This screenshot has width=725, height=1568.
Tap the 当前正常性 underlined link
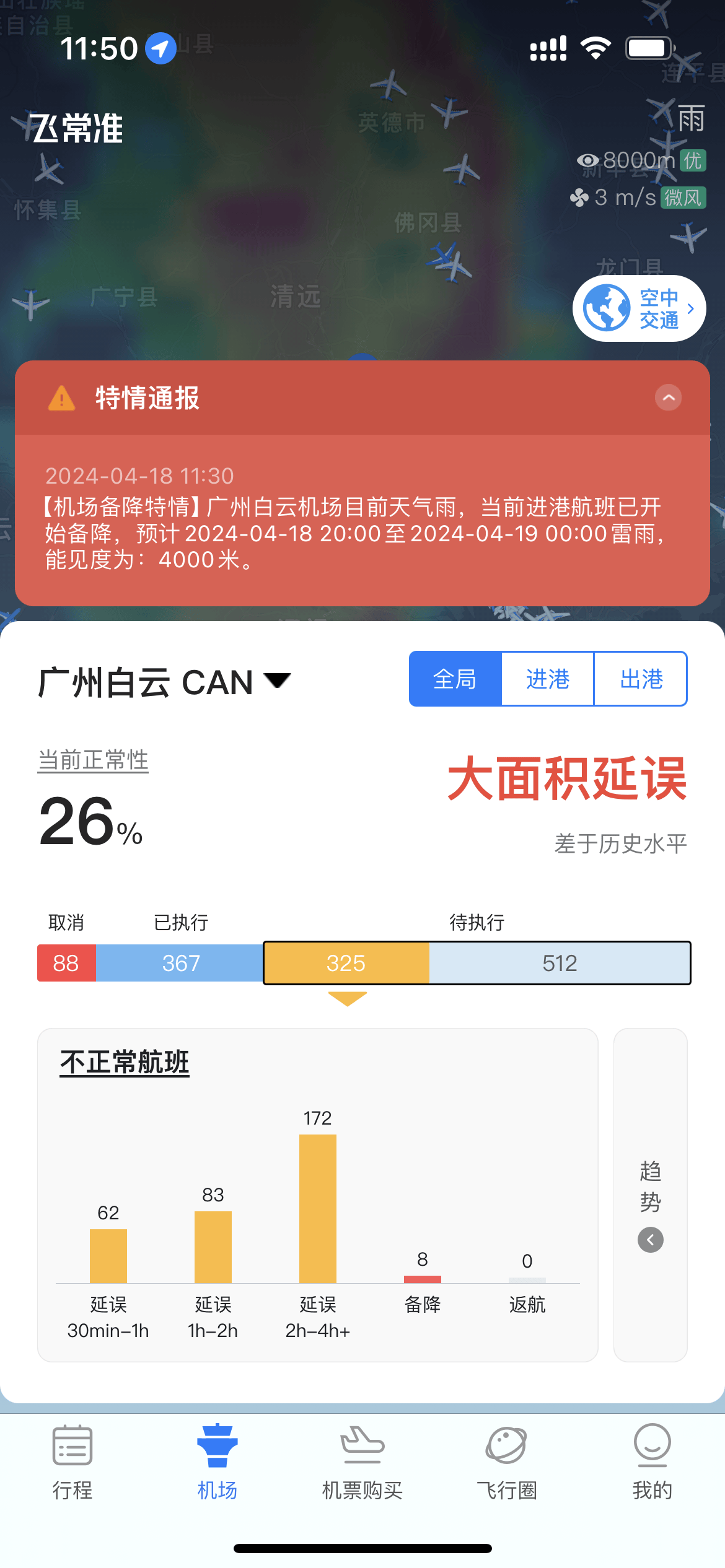point(94,760)
